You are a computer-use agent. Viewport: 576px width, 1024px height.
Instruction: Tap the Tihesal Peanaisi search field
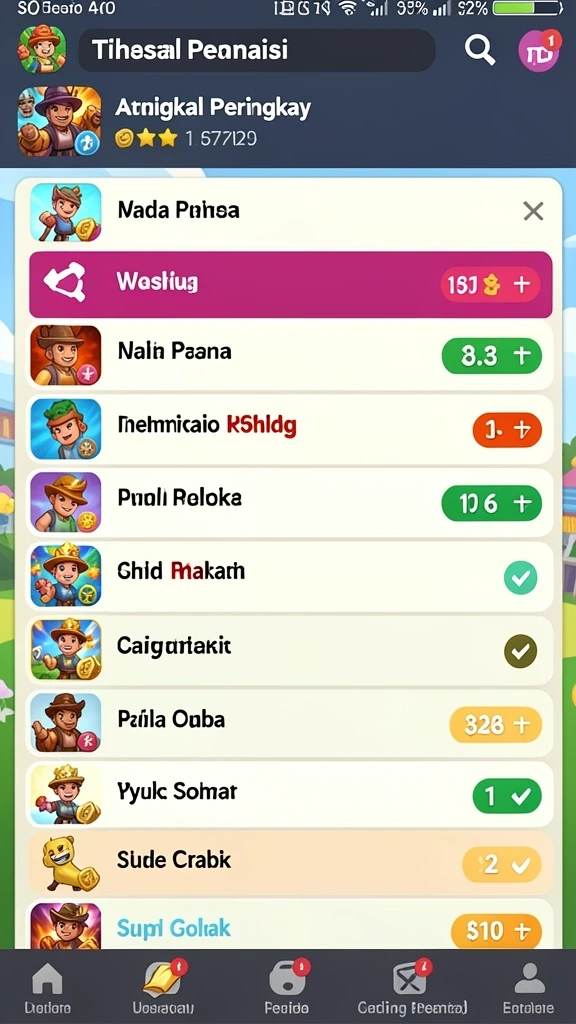(257, 50)
